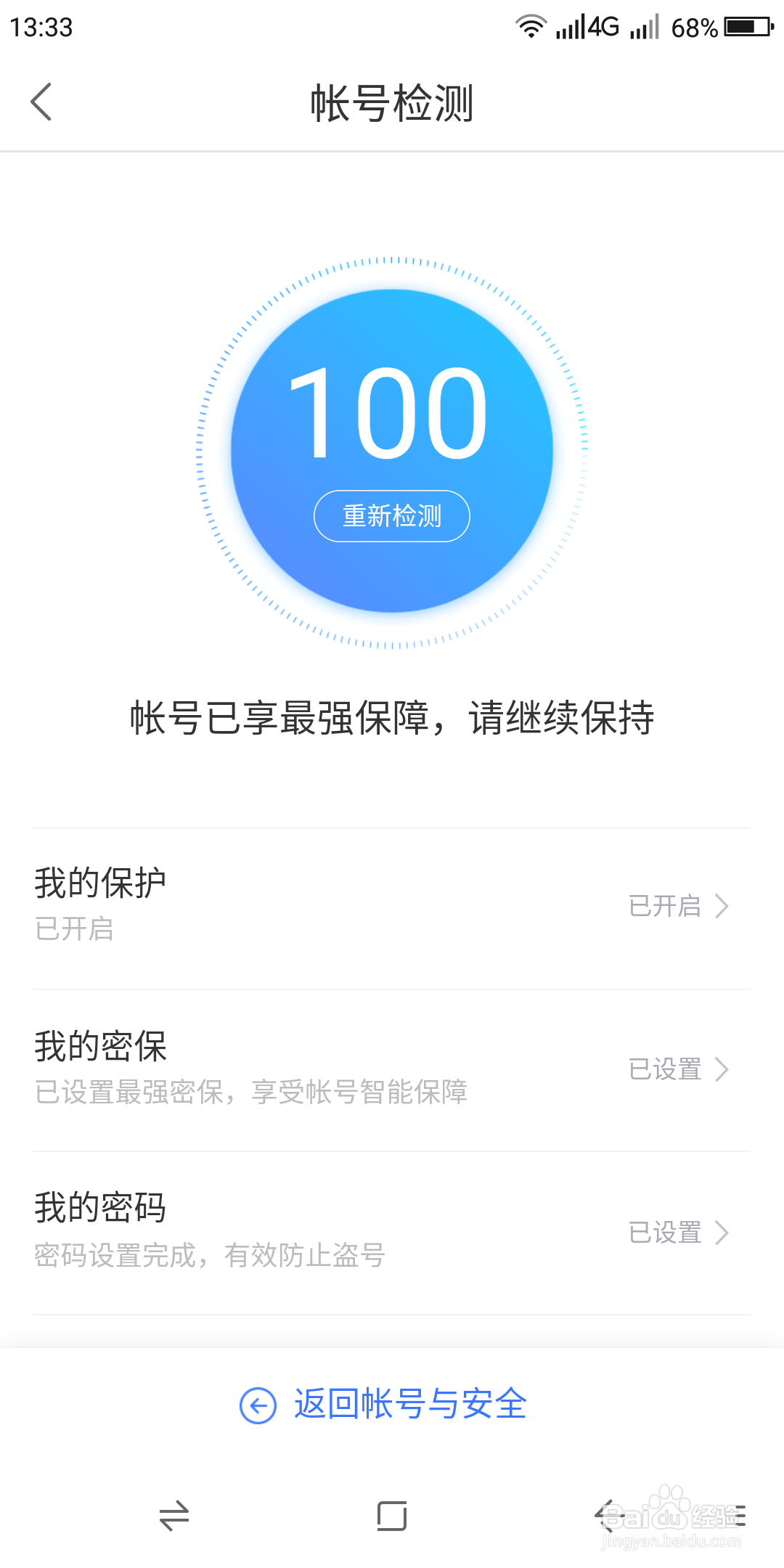Tap 已开启 status on 我的保护 row
The height and width of the screenshot is (1568, 784).
664,906
